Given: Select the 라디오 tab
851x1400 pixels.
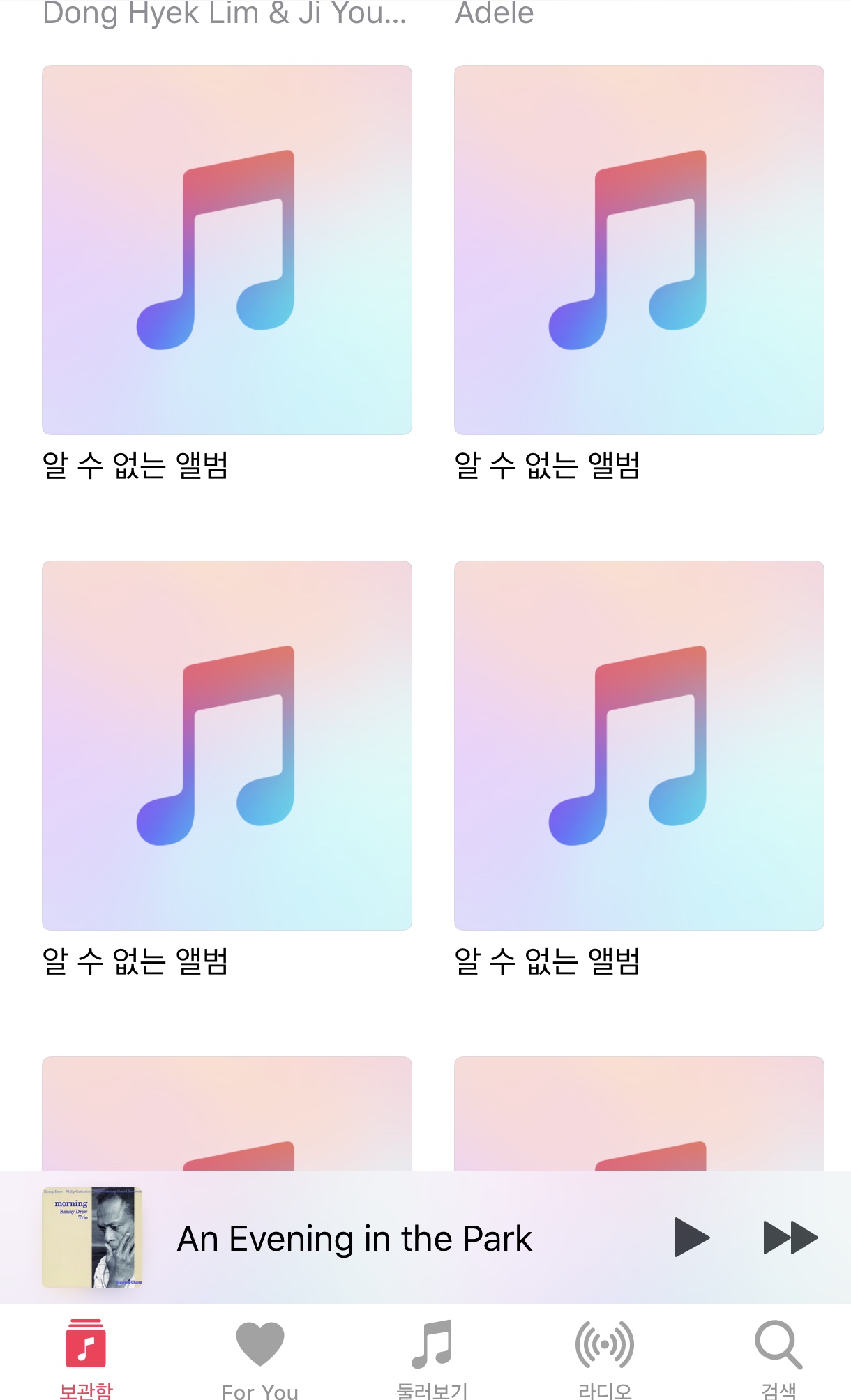Looking at the screenshot, I should point(605,1357).
